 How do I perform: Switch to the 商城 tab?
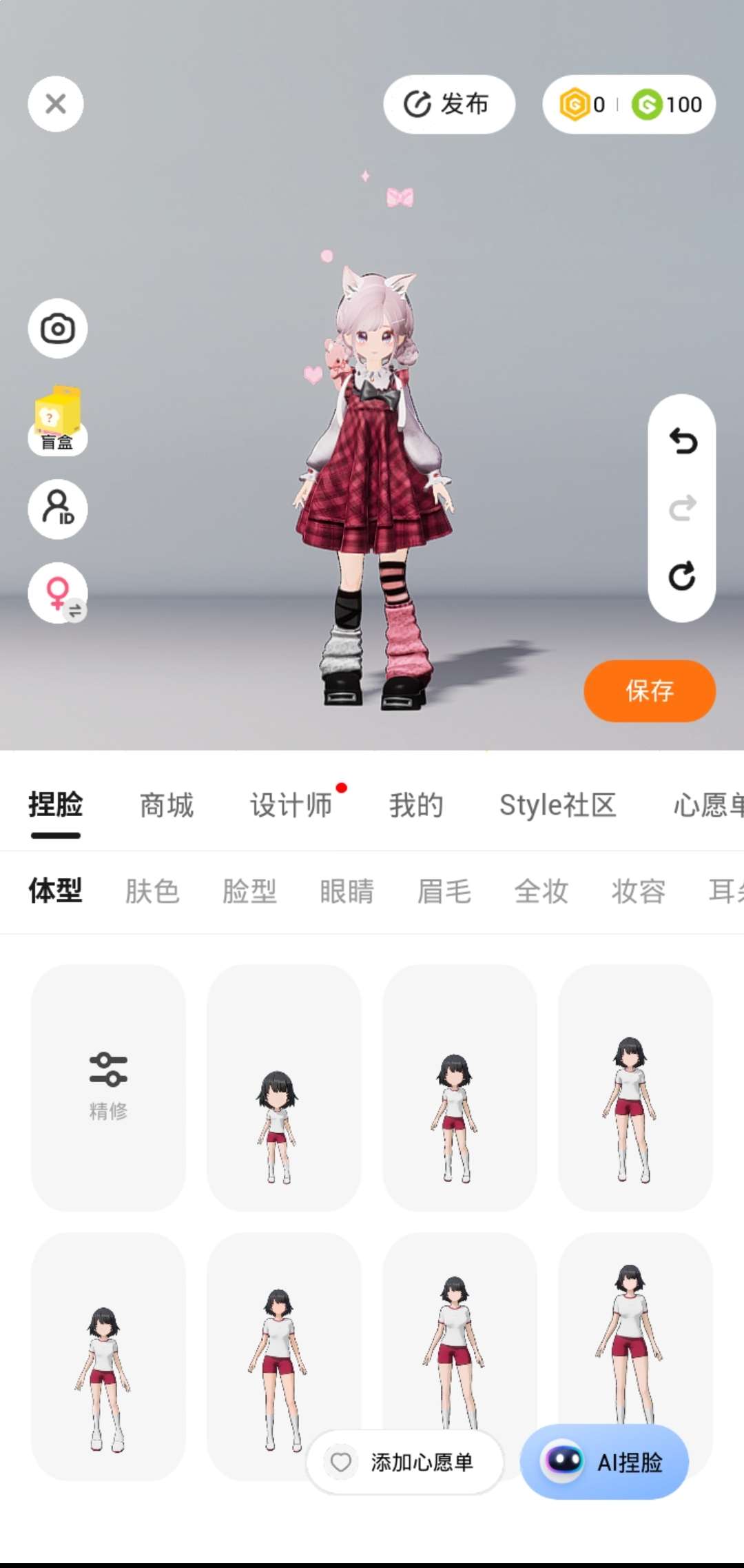pyautogui.click(x=167, y=805)
